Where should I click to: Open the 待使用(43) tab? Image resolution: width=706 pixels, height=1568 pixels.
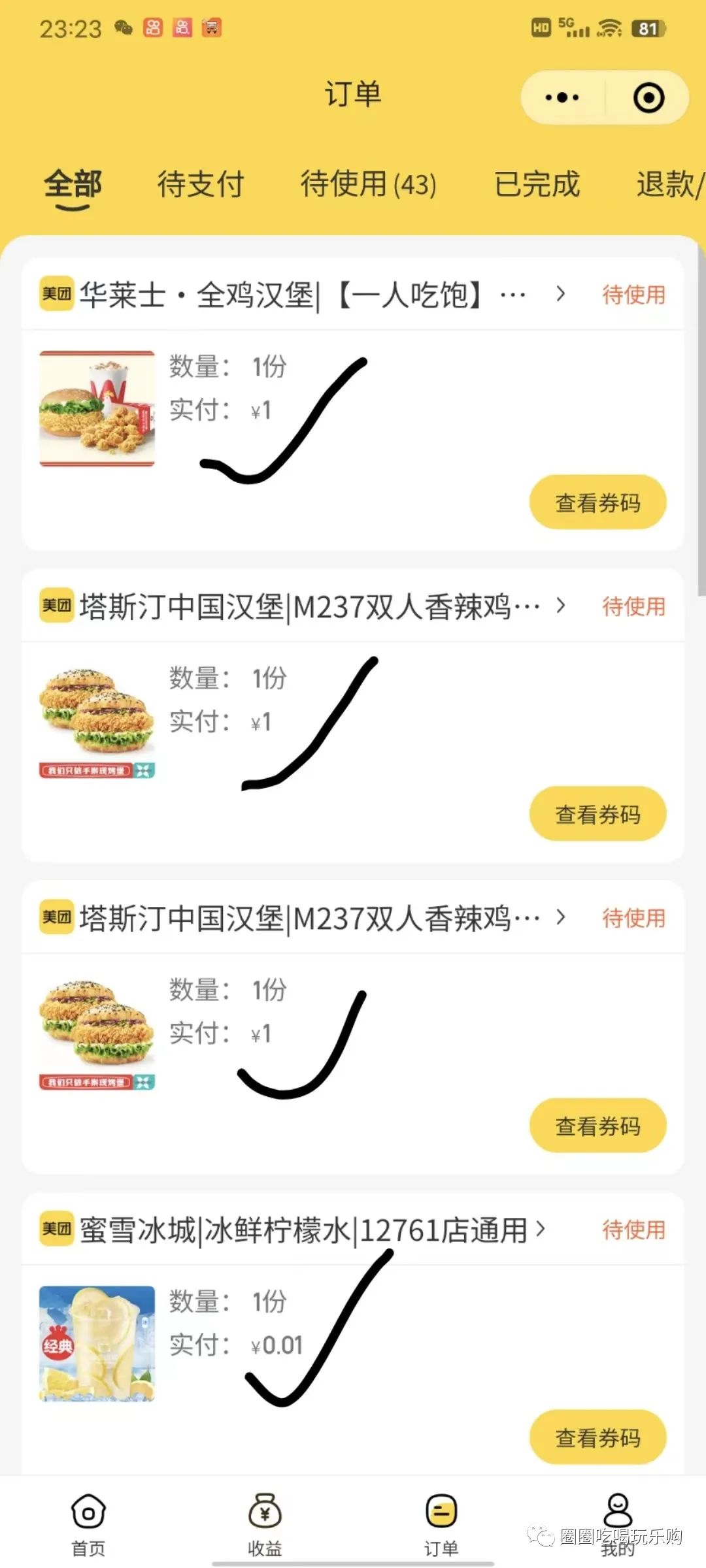368,185
